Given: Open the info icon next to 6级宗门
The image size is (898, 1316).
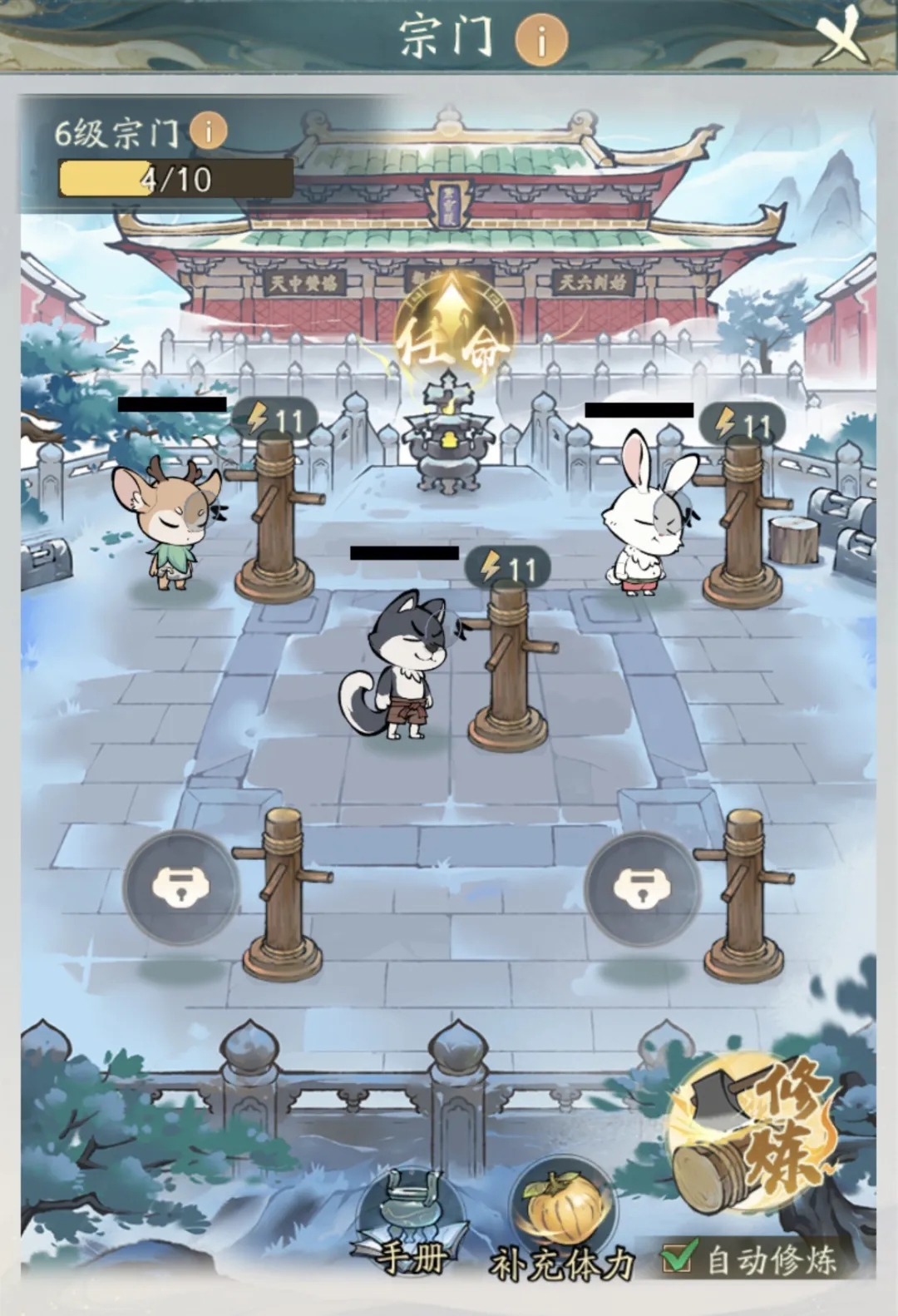Looking at the screenshot, I should coord(208,131).
